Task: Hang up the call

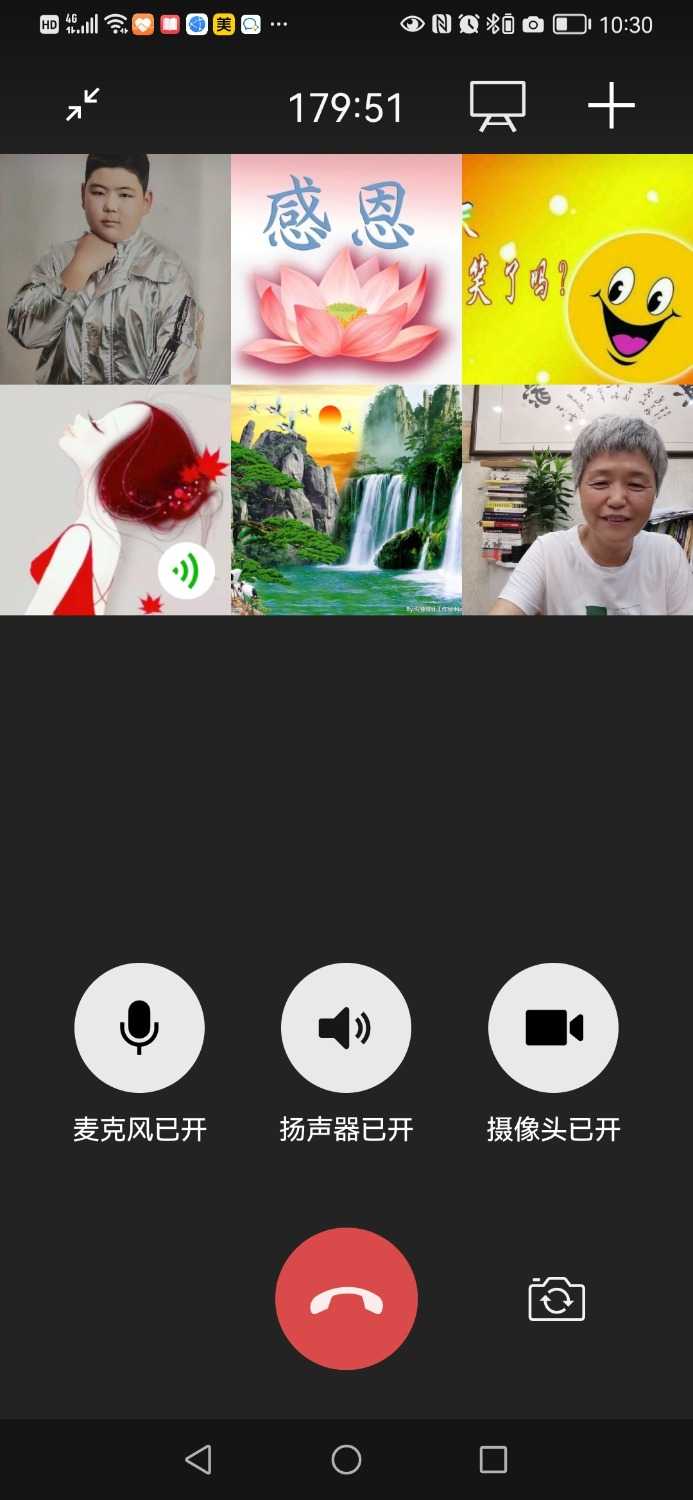Action: pos(346,1299)
